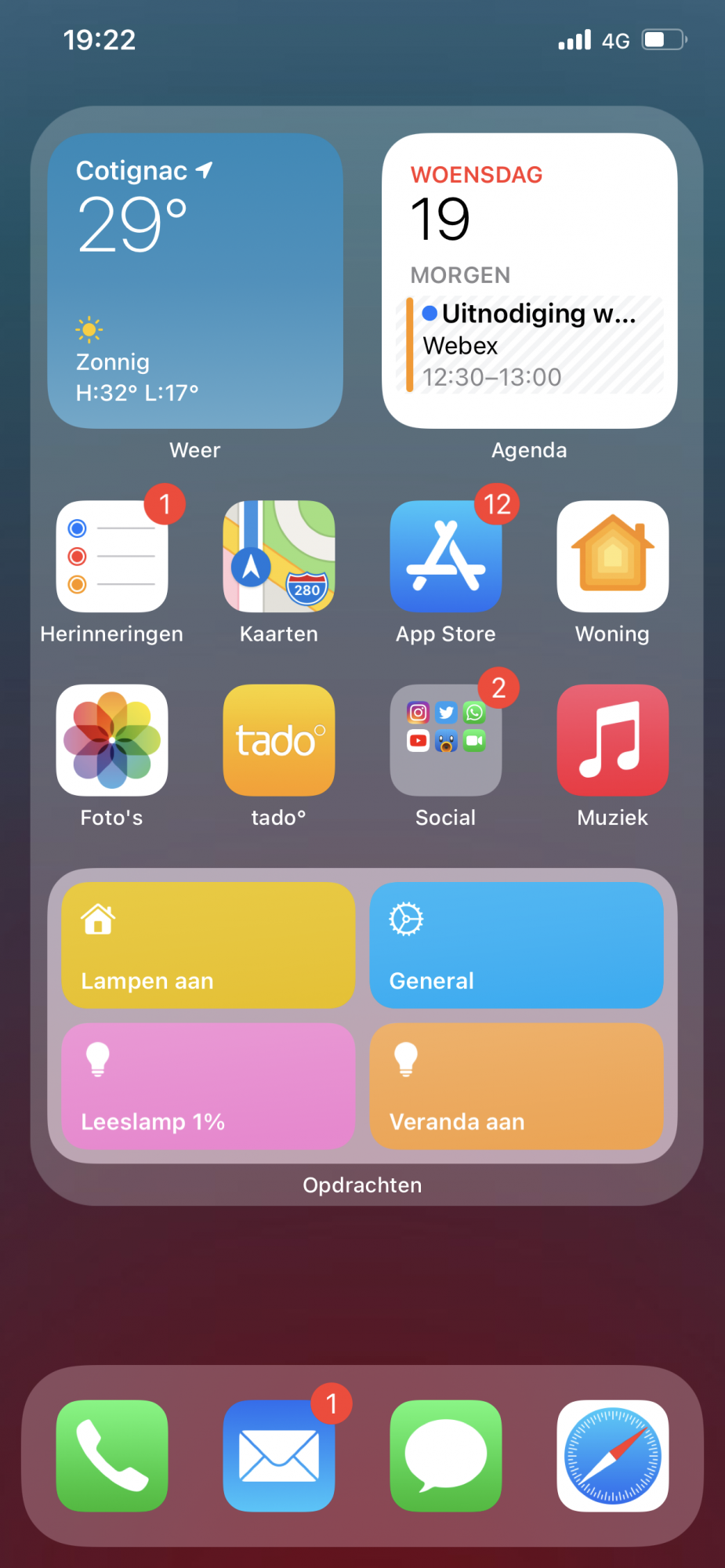Open the App Store

pos(446,557)
